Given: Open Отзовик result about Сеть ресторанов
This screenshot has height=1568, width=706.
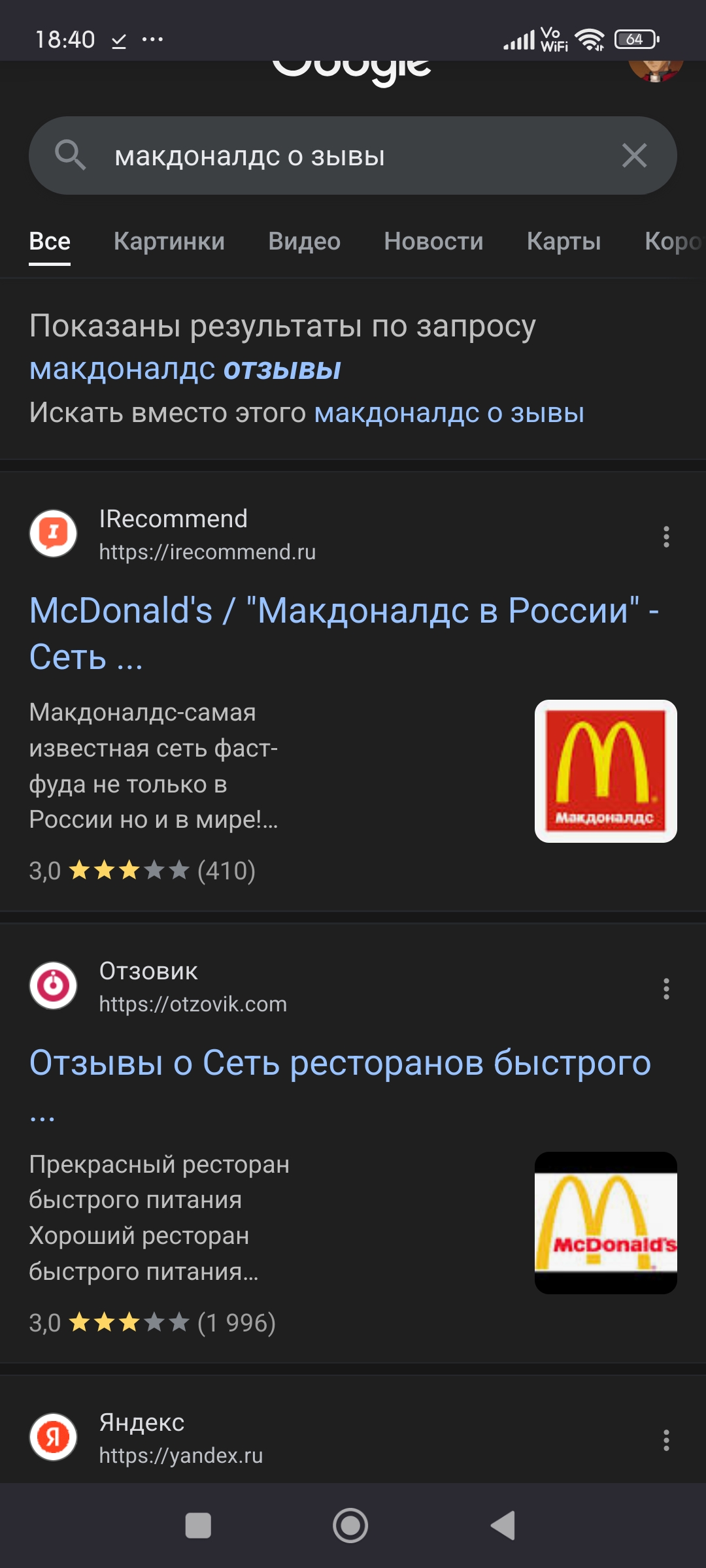Looking at the screenshot, I should (x=340, y=1064).
